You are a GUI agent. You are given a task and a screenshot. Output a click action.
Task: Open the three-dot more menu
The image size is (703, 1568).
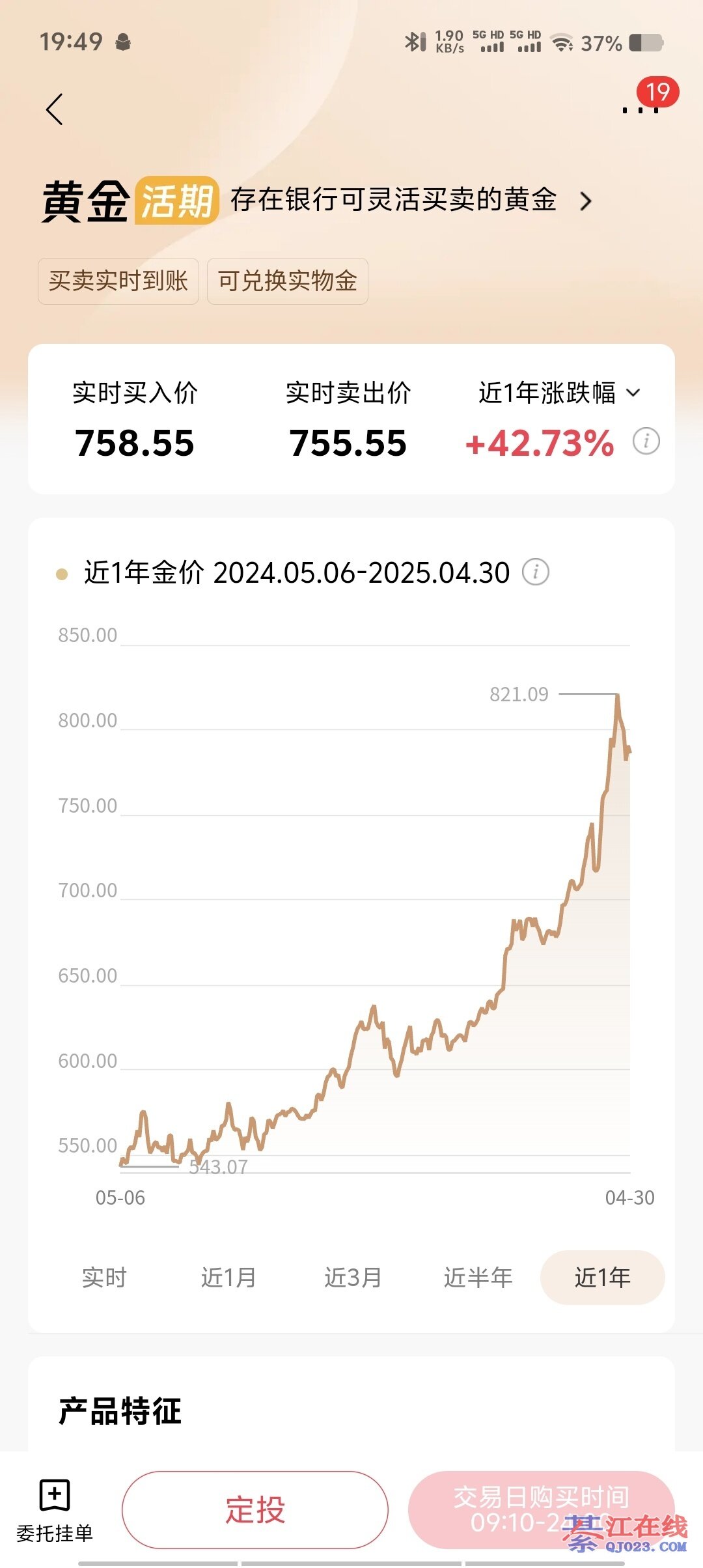641,109
